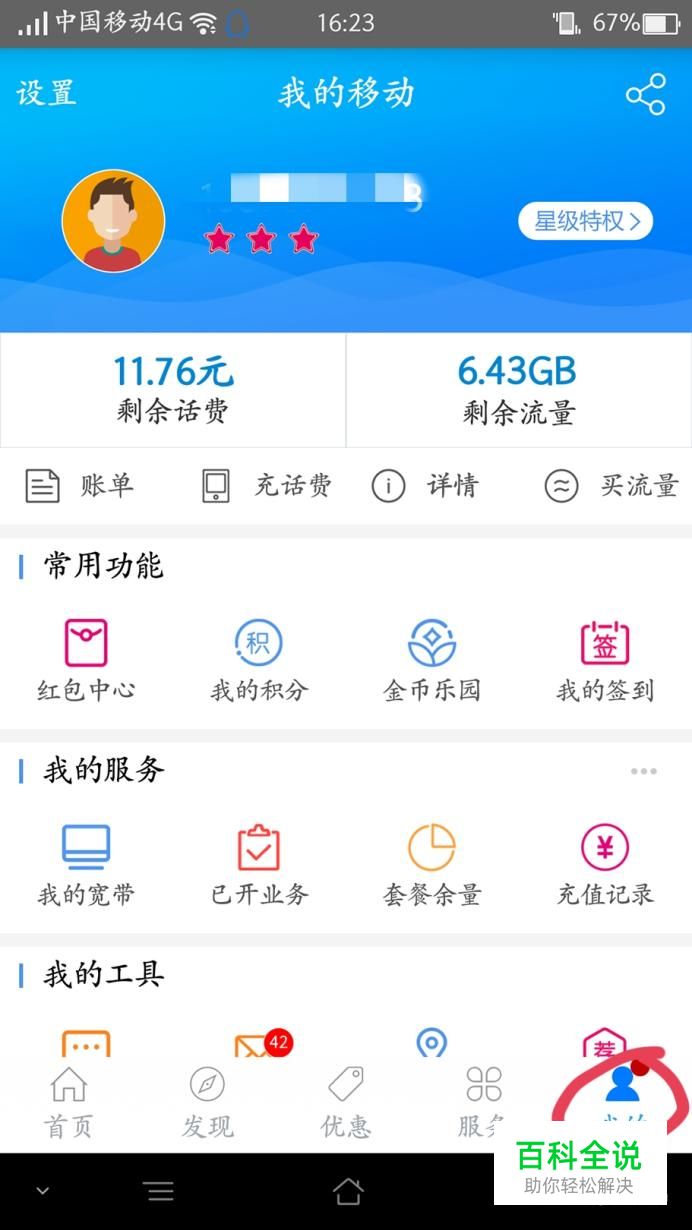
Task: Tap 充话费 to recharge
Action: (266, 486)
